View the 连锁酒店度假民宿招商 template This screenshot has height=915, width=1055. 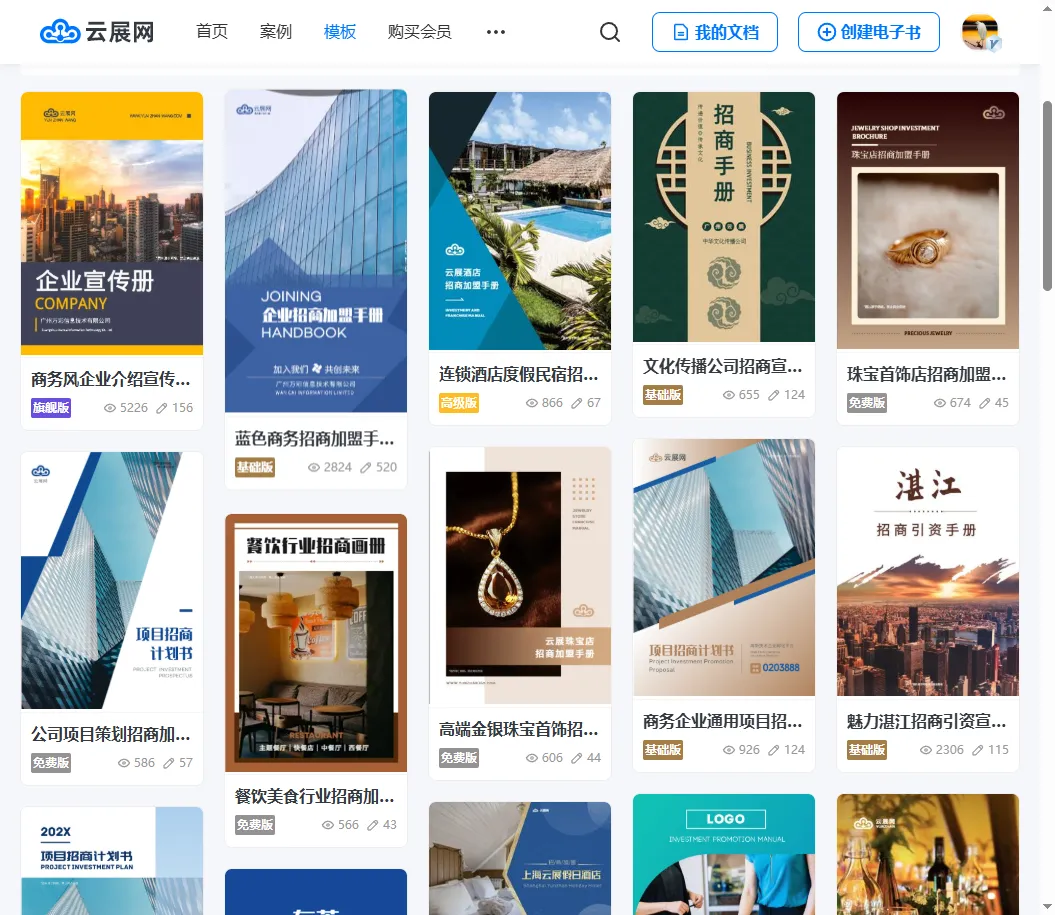click(x=519, y=220)
